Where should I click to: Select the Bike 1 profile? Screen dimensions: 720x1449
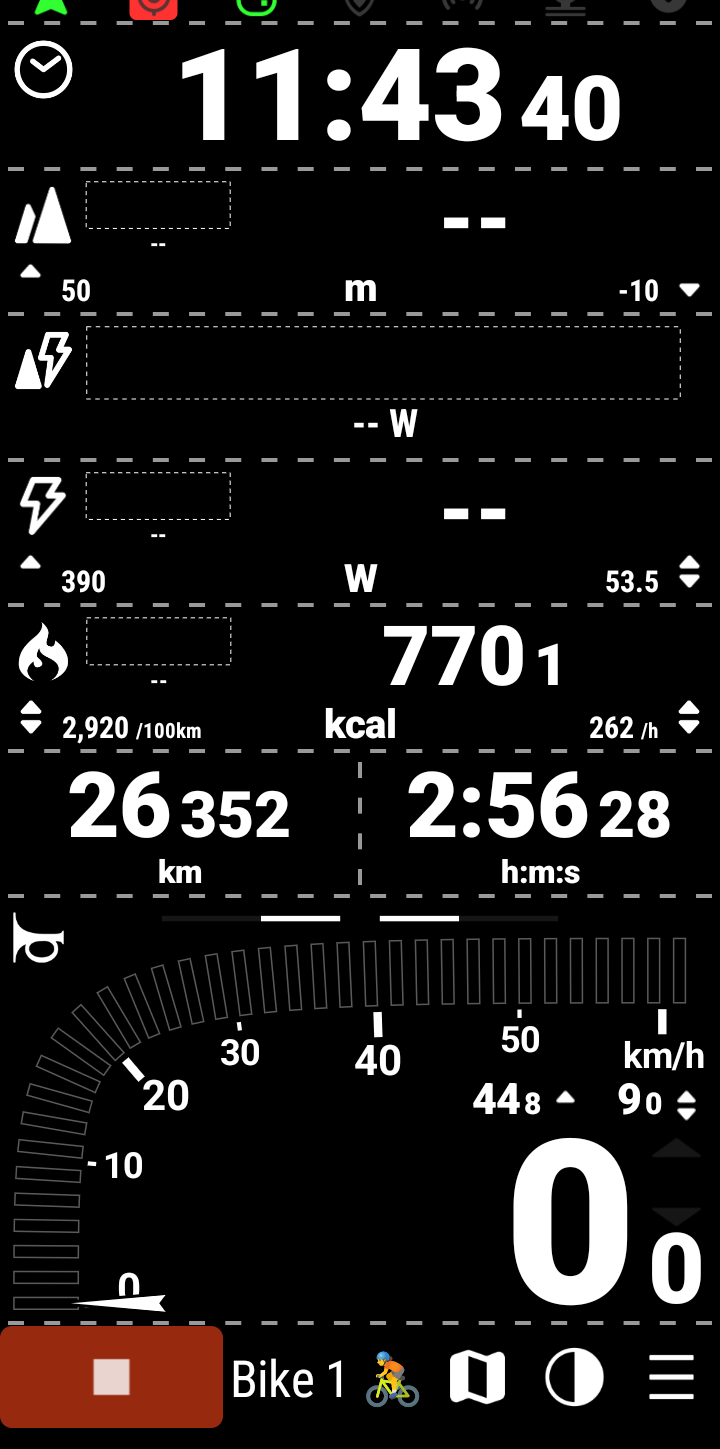pos(326,1379)
